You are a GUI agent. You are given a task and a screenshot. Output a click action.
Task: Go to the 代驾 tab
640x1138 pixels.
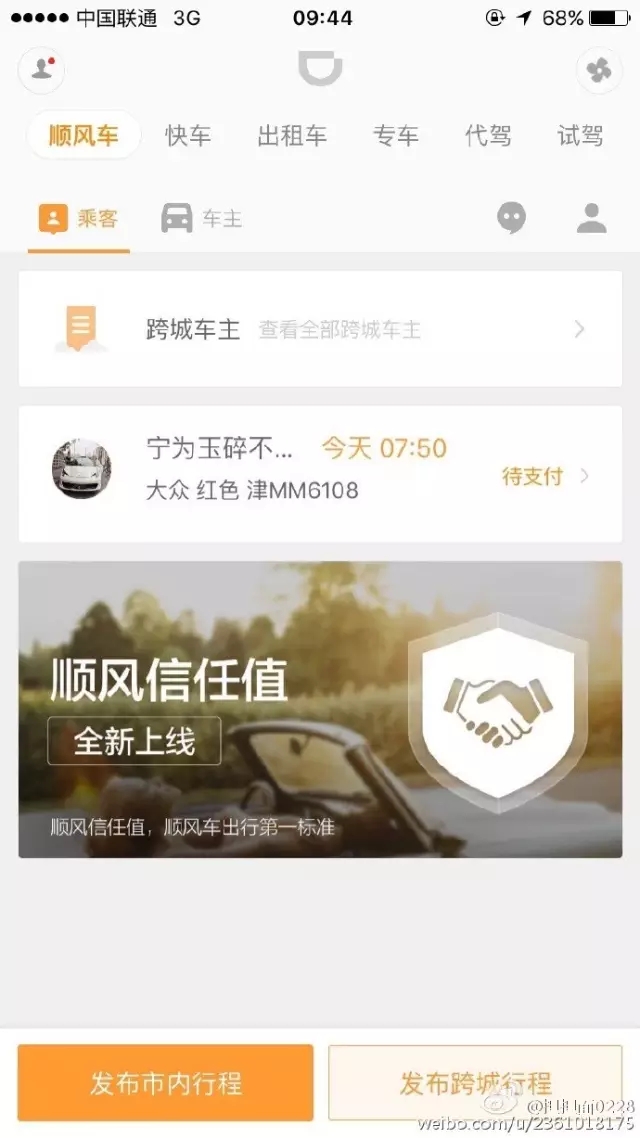[488, 136]
